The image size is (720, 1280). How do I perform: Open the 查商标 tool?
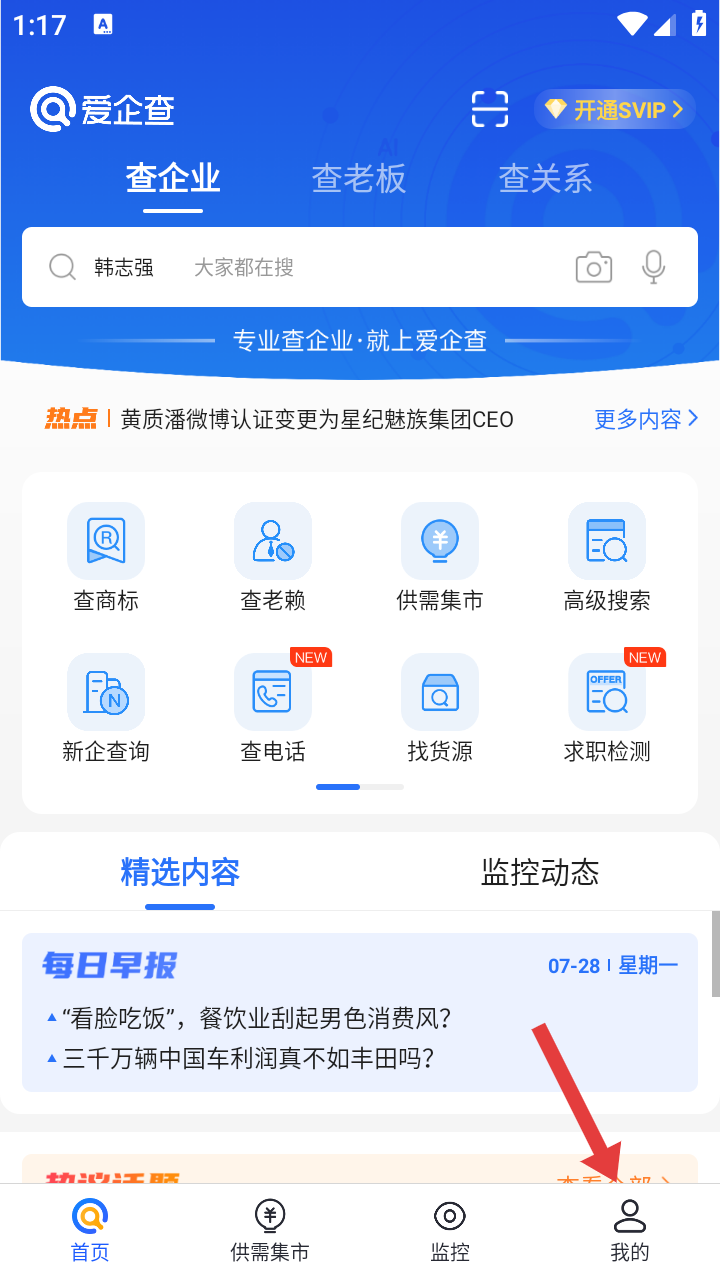pyautogui.click(x=106, y=558)
